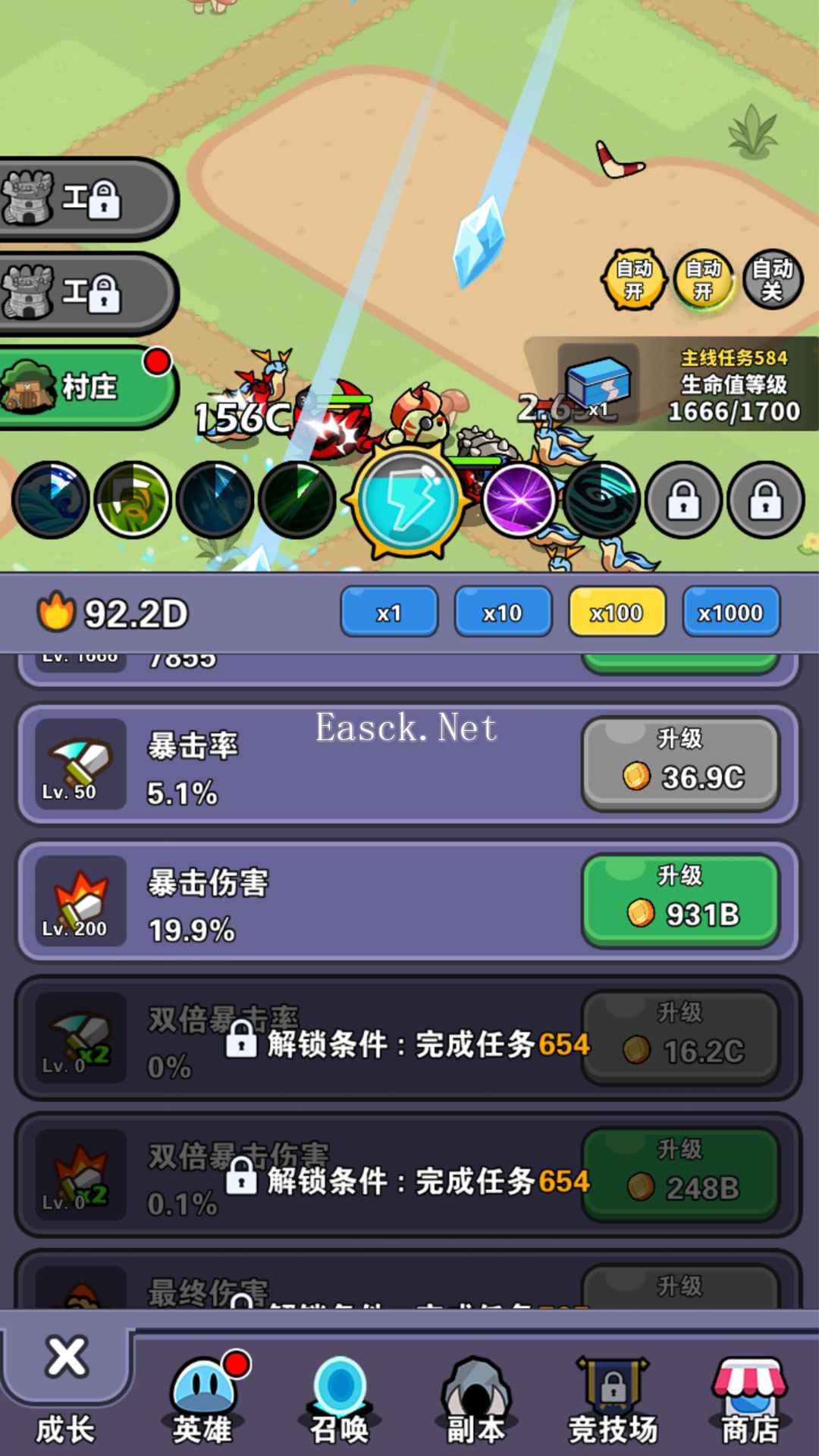Select the lightning skill in the skill bar
819x1456 pixels.
coord(409,500)
